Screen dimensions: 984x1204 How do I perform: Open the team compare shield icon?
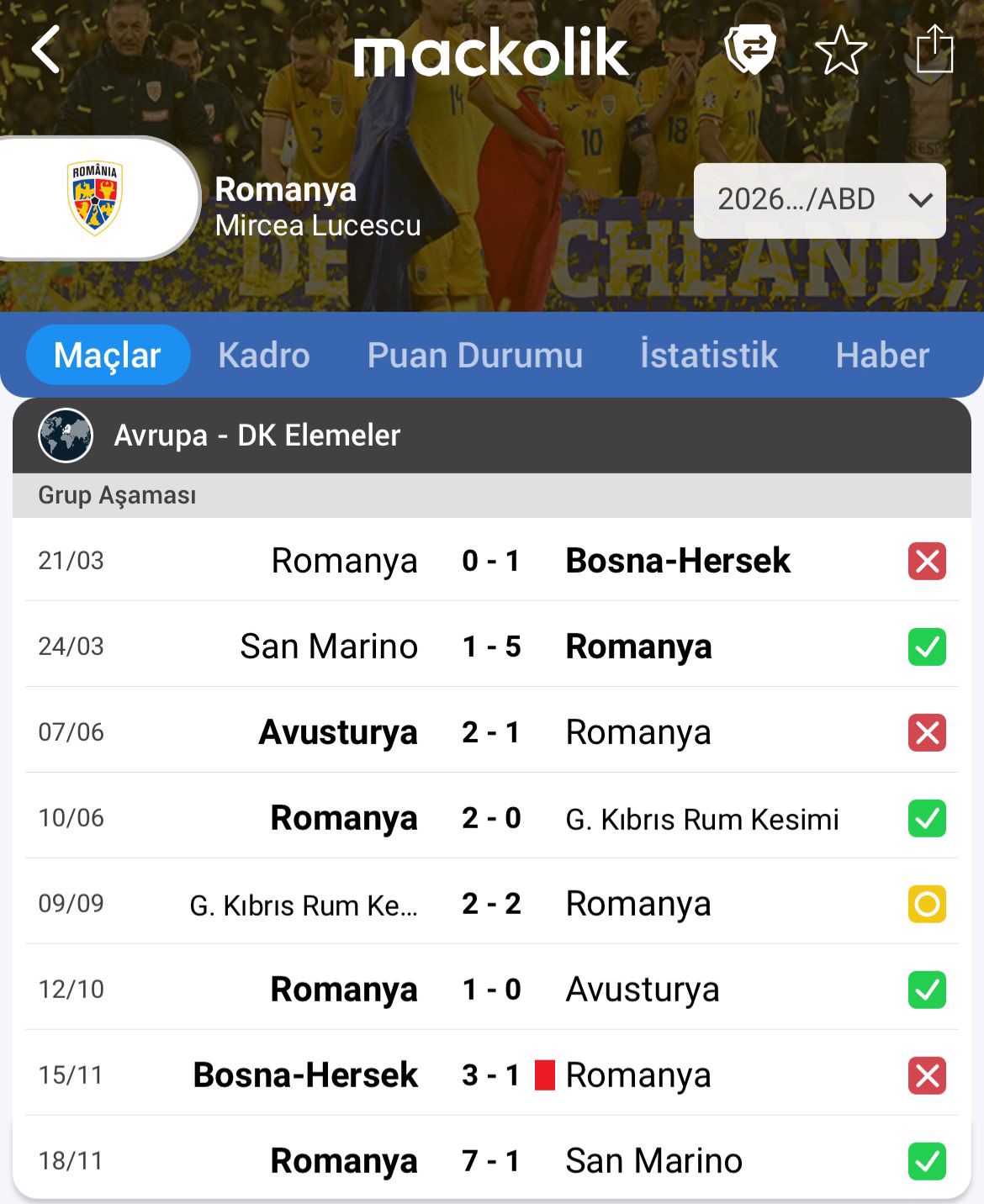(749, 50)
